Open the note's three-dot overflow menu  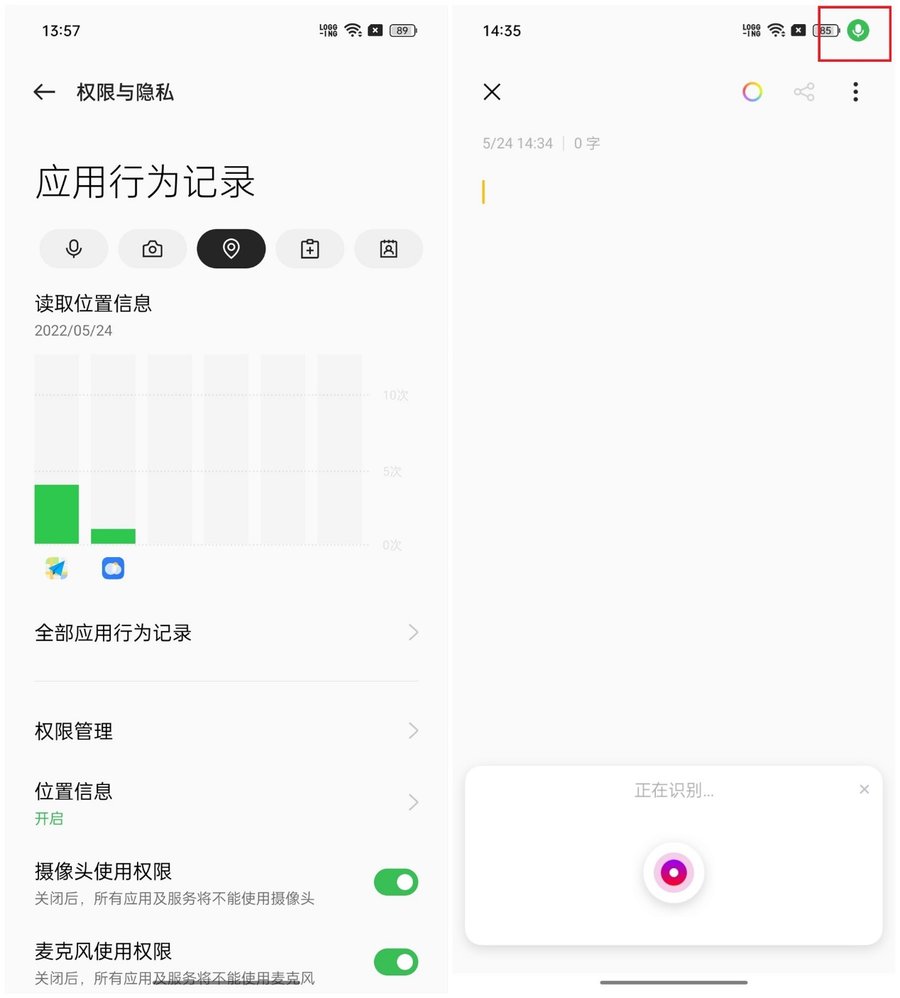[x=855, y=92]
